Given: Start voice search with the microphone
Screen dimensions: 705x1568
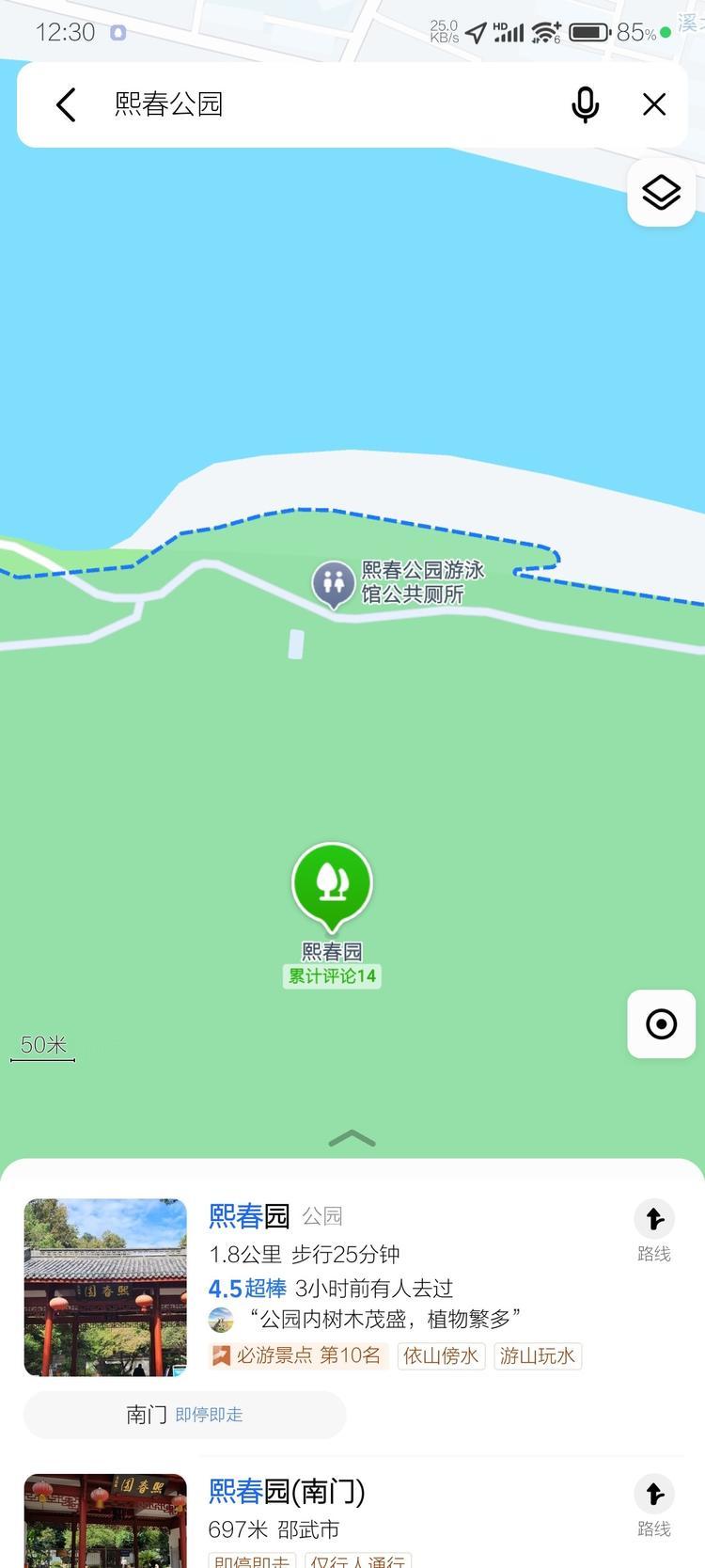Looking at the screenshot, I should (x=585, y=104).
